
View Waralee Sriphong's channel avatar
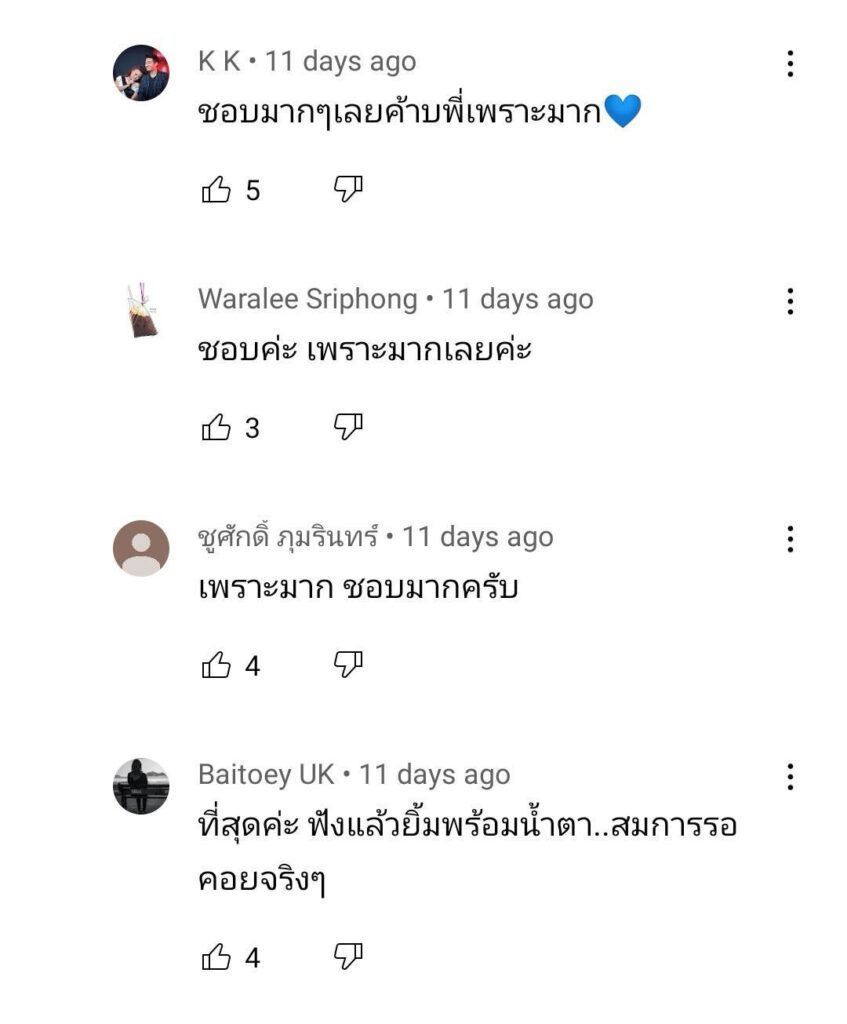click(x=141, y=310)
